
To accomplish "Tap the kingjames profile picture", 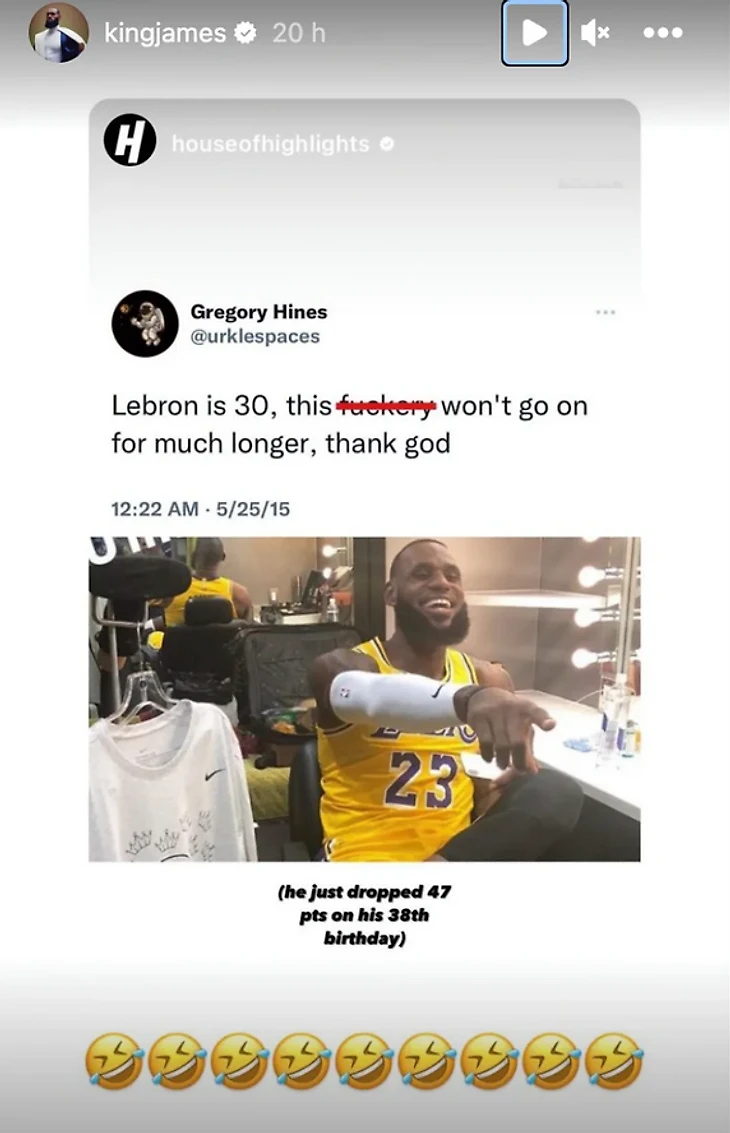I will [x=59, y=33].
